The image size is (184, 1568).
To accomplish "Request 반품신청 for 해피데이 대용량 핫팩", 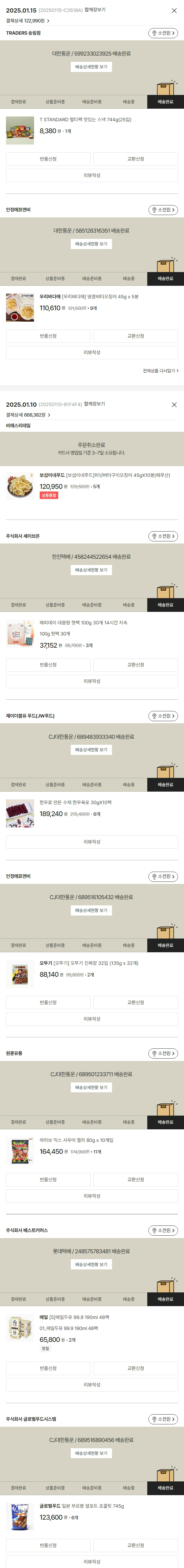I will point(48,665).
